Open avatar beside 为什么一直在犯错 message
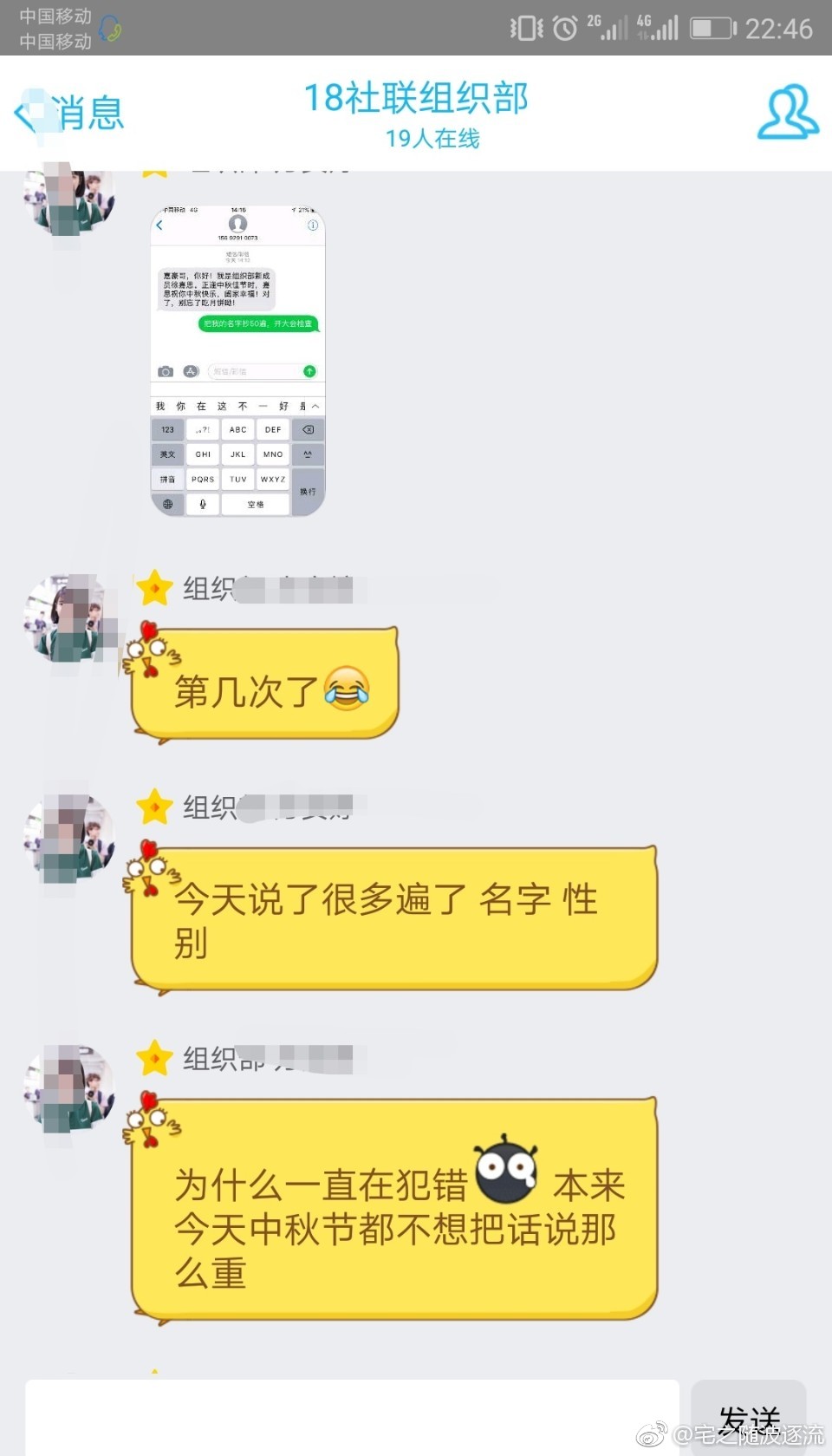Image resolution: width=832 pixels, height=1456 pixels. click(x=69, y=1088)
